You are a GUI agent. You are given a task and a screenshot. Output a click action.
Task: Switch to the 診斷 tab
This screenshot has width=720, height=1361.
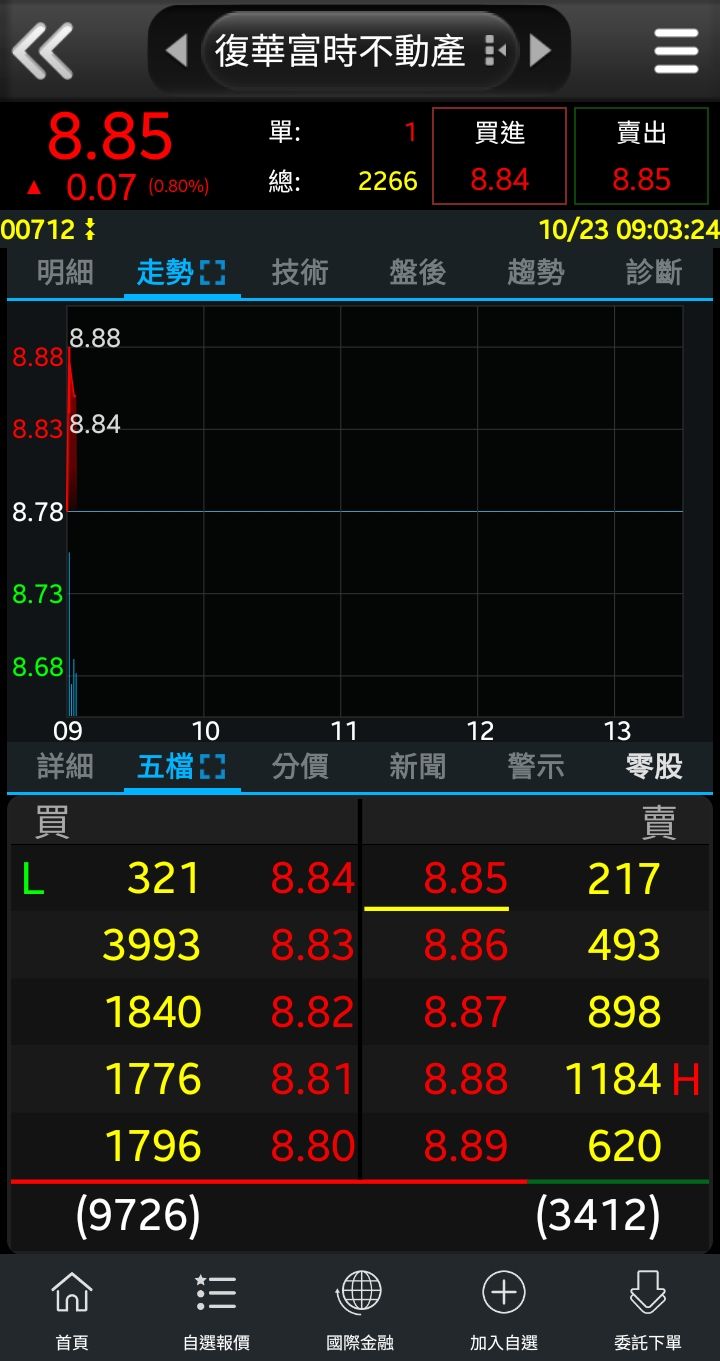[654, 272]
